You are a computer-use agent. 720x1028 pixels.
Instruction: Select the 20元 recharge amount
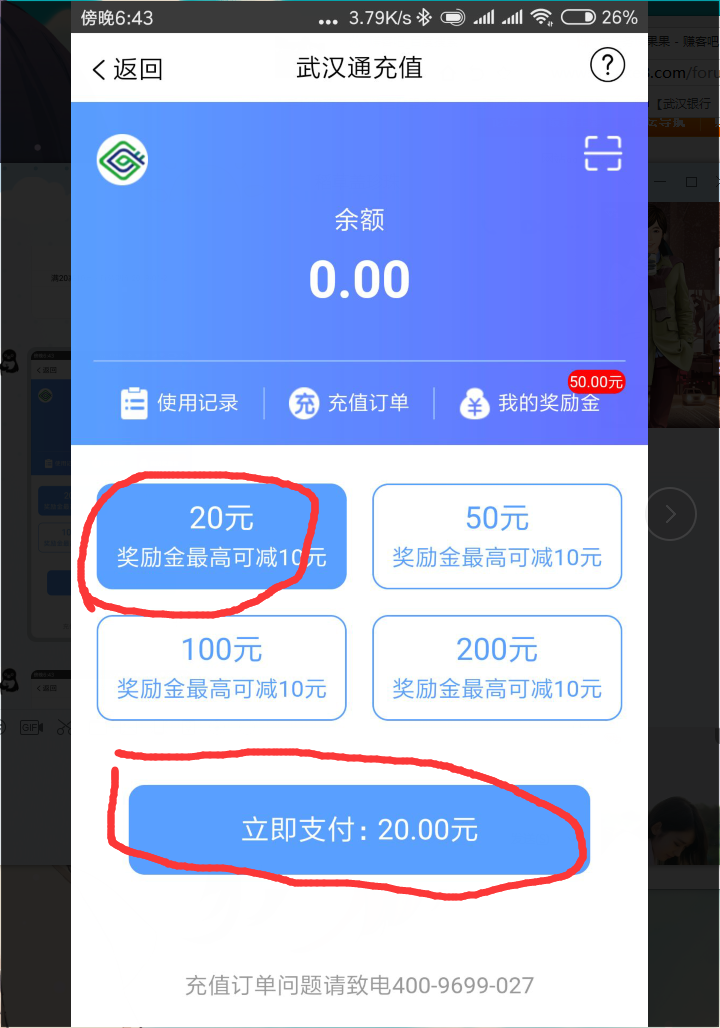[x=221, y=536]
